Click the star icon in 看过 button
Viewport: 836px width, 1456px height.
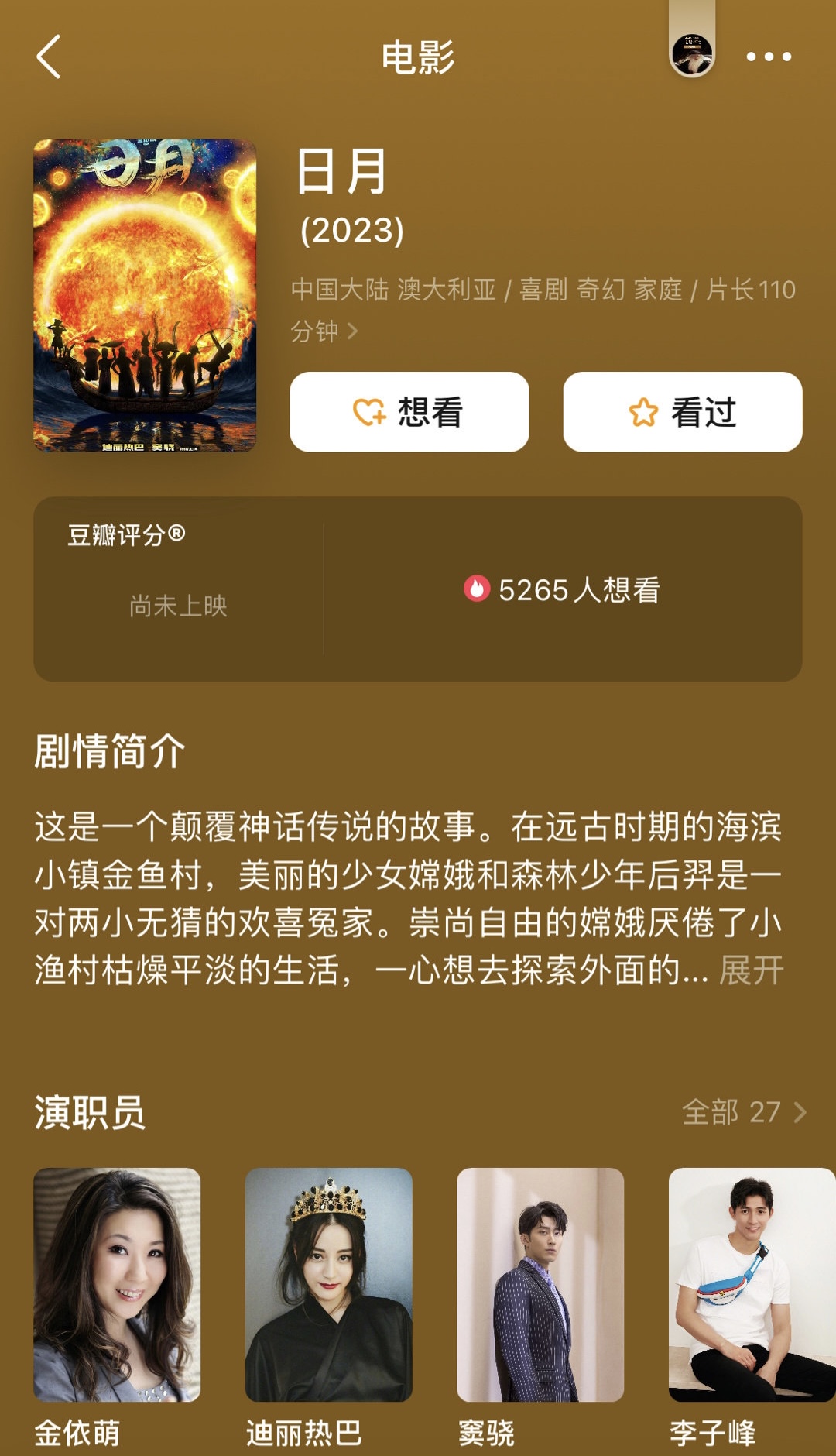pyautogui.click(x=643, y=413)
